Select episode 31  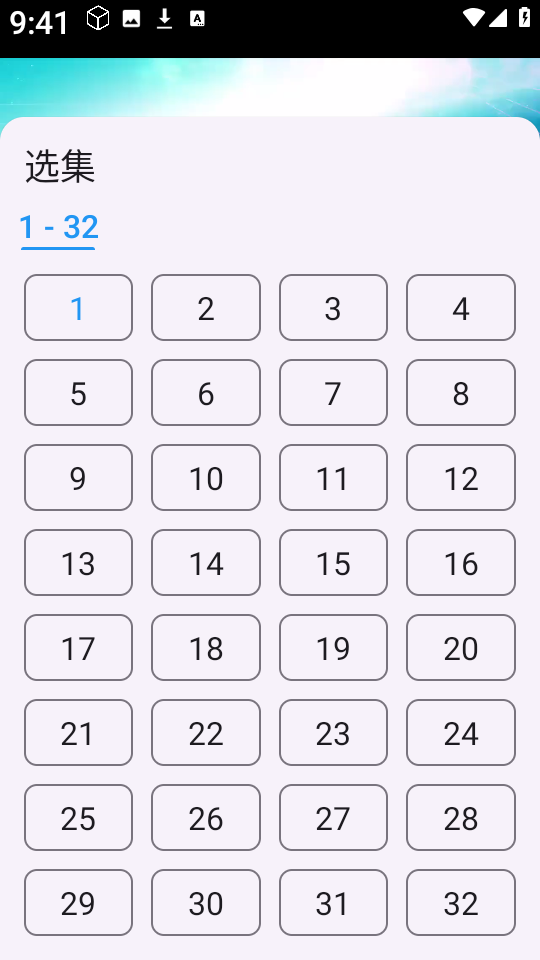tap(334, 903)
